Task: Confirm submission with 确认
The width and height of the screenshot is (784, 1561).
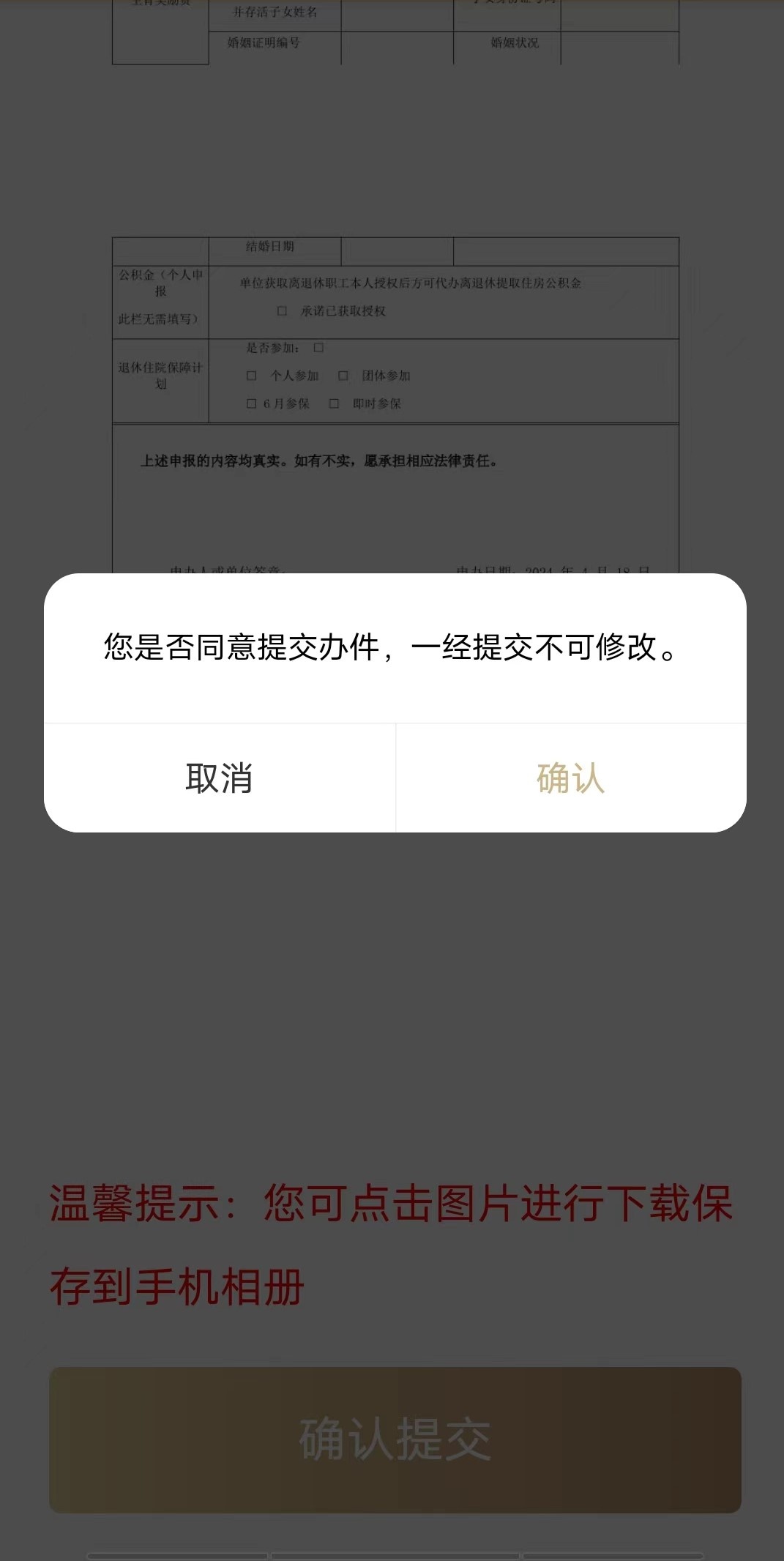Action: 570,778
